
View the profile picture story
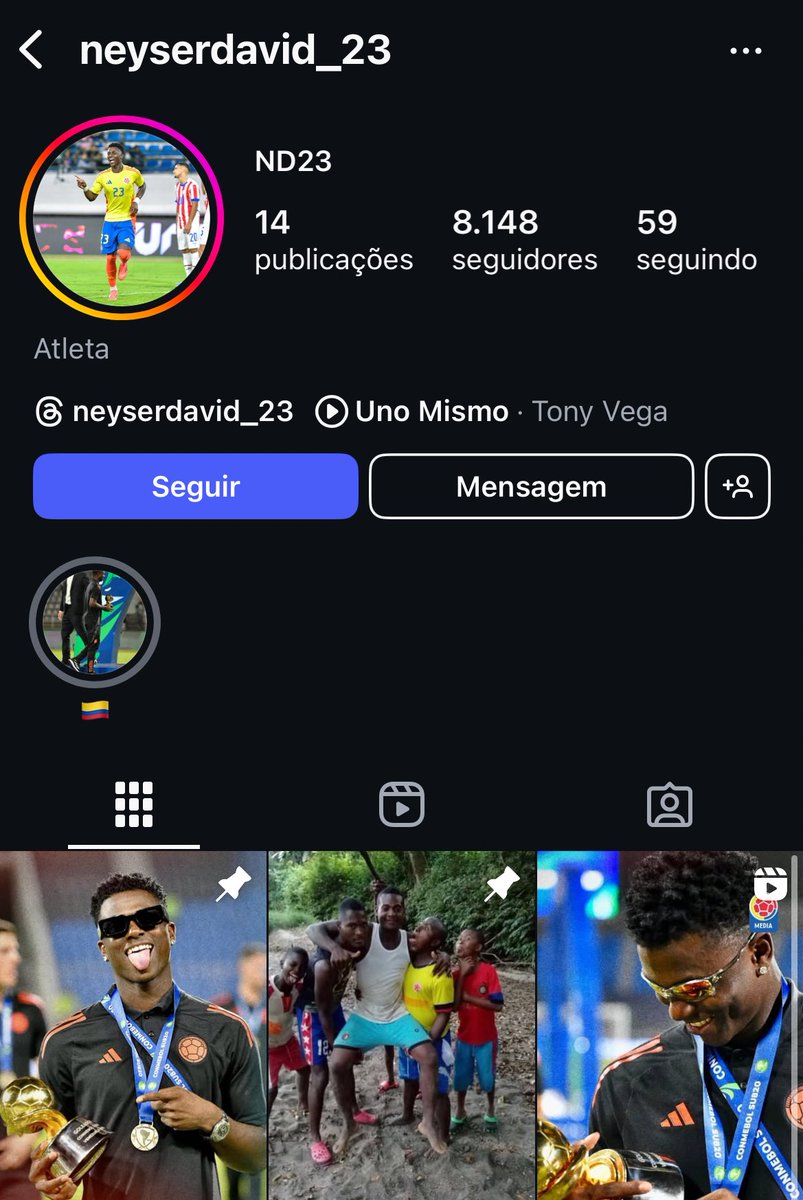click(x=120, y=218)
